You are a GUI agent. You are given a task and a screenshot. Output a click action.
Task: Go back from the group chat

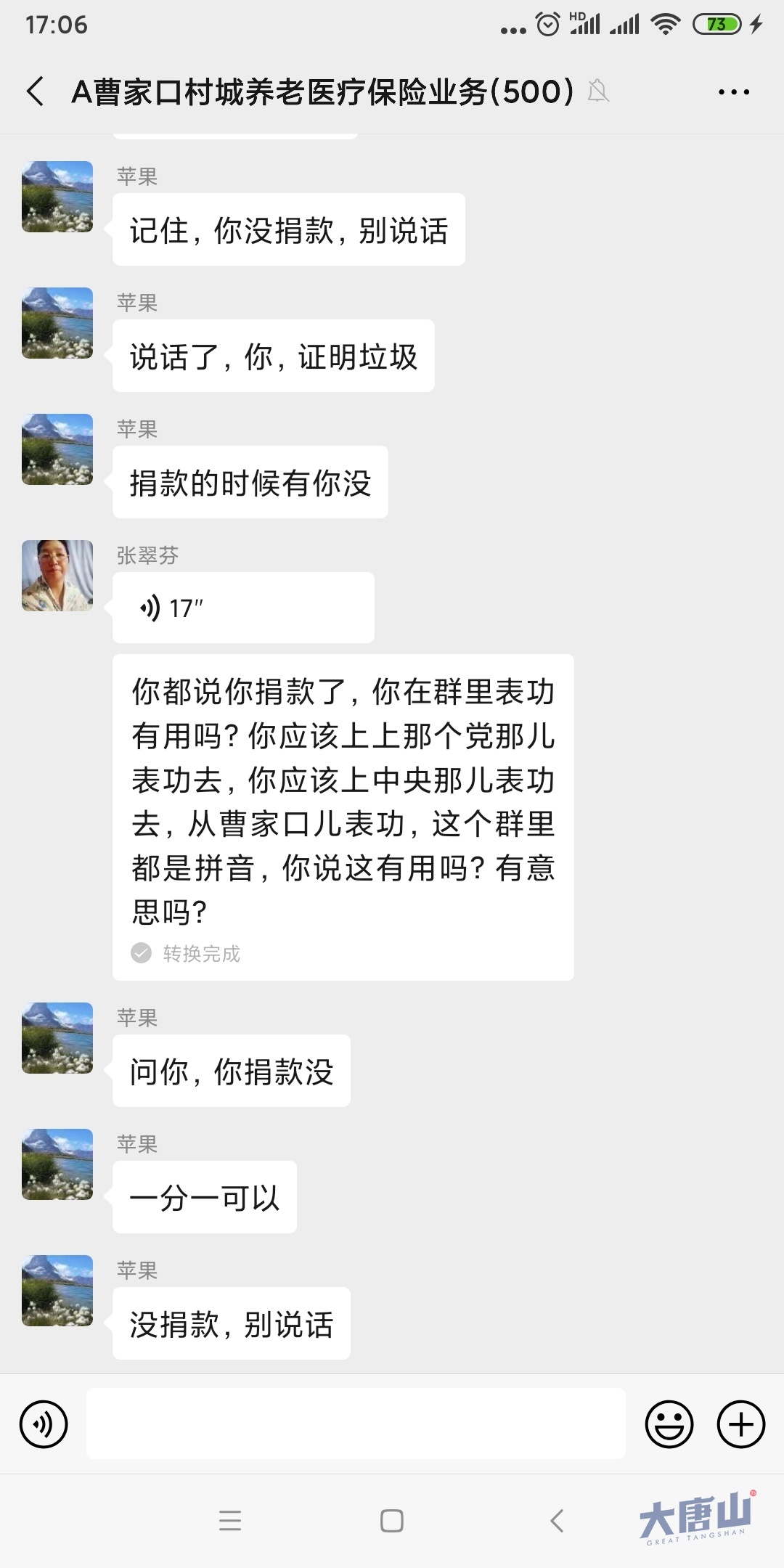coord(35,91)
